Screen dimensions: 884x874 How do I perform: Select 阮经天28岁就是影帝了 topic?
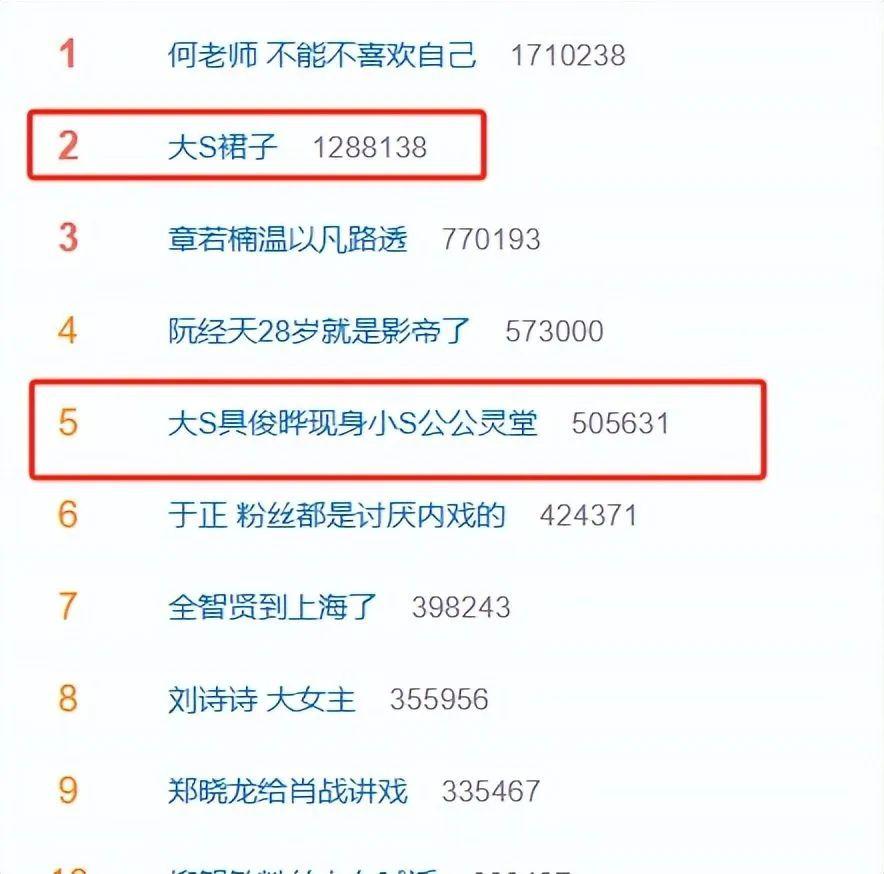pyautogui.click(x=319, y=331)
